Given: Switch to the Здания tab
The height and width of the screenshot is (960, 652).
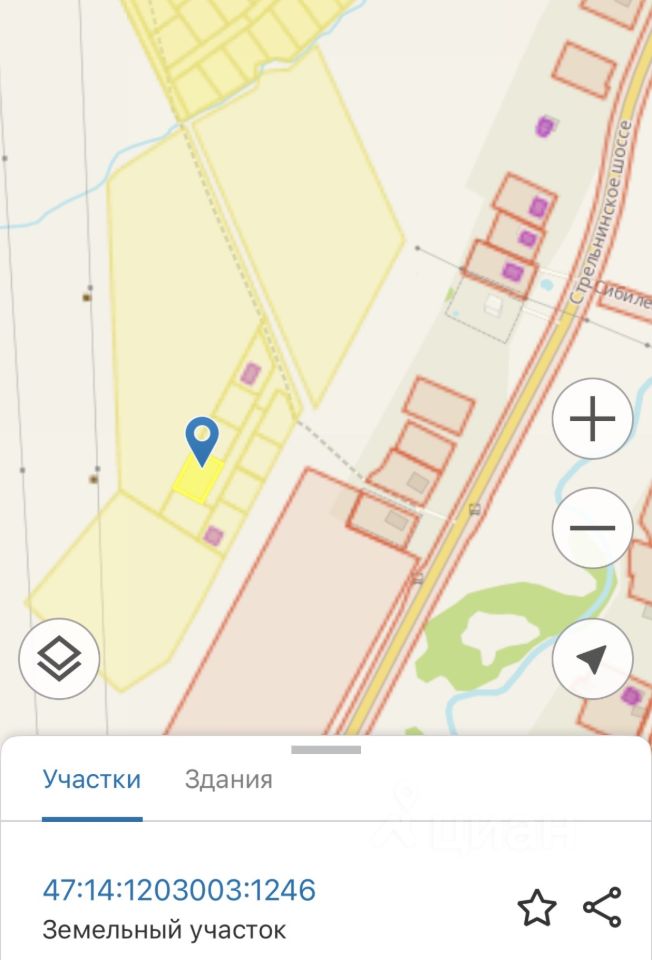Looking at the screenshot, I should [228, 780].
